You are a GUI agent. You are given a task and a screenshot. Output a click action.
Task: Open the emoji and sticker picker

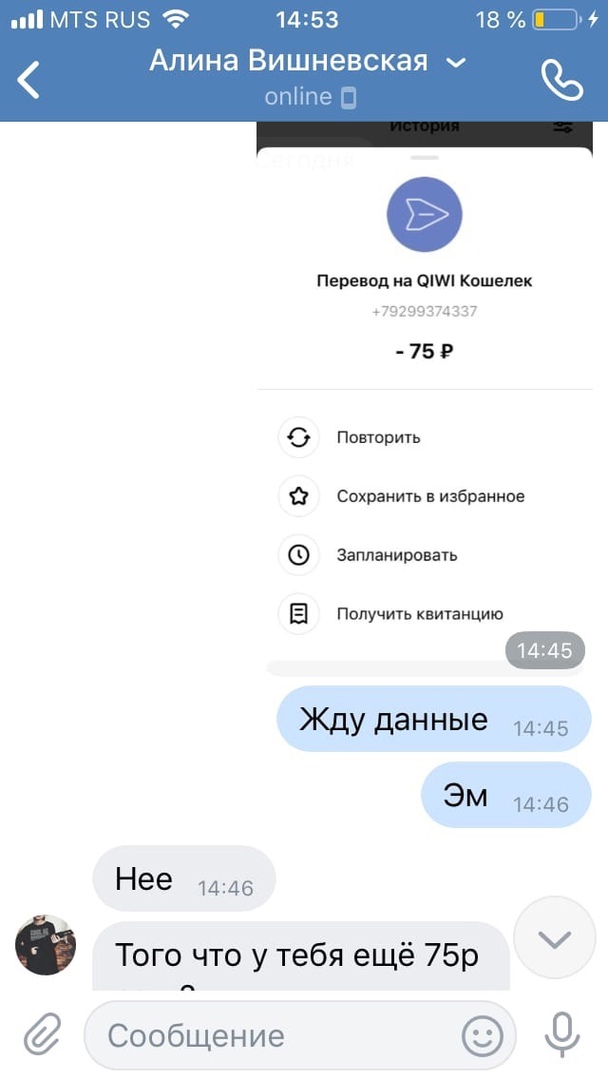pyautogui.click(x=483, y=1035)
